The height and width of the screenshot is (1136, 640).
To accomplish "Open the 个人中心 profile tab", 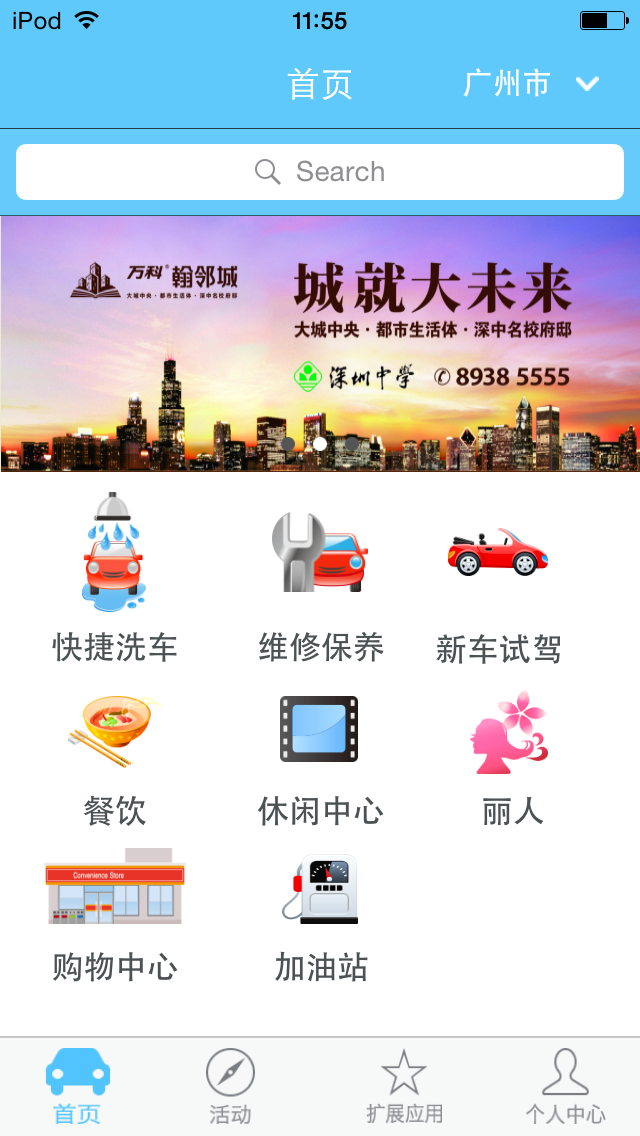I will coord(565,1087).
